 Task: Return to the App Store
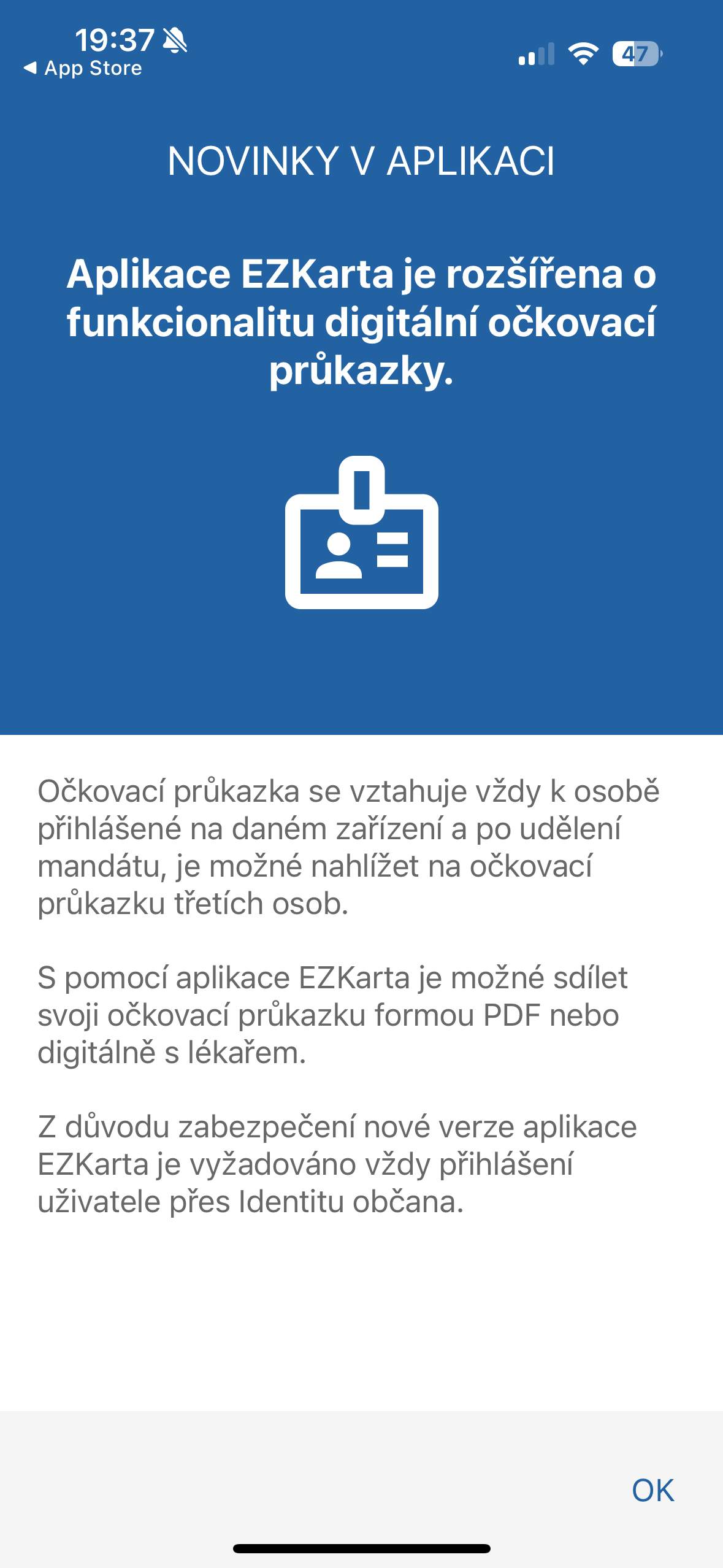click(83, 68)
